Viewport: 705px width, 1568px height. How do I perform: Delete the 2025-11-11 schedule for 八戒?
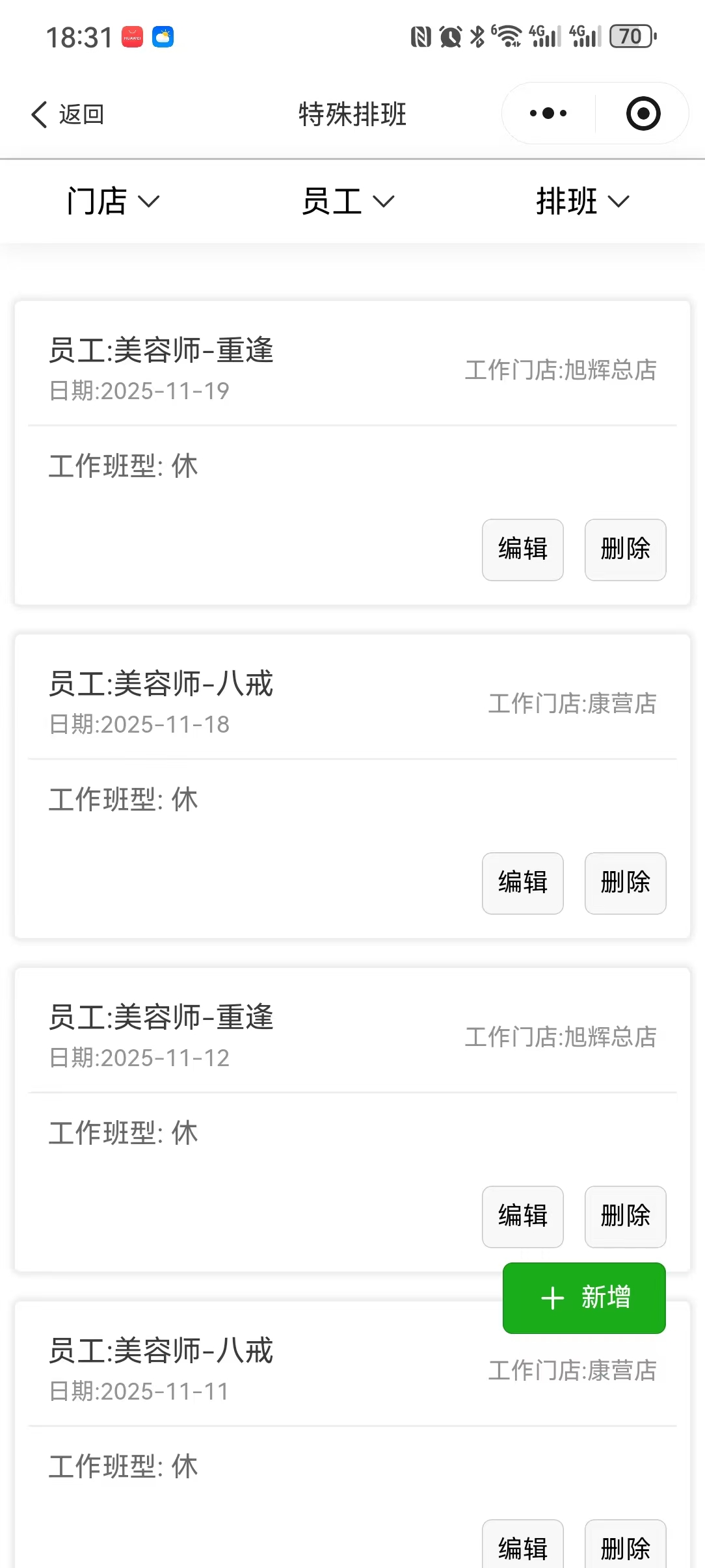(x=625, y=1547)
